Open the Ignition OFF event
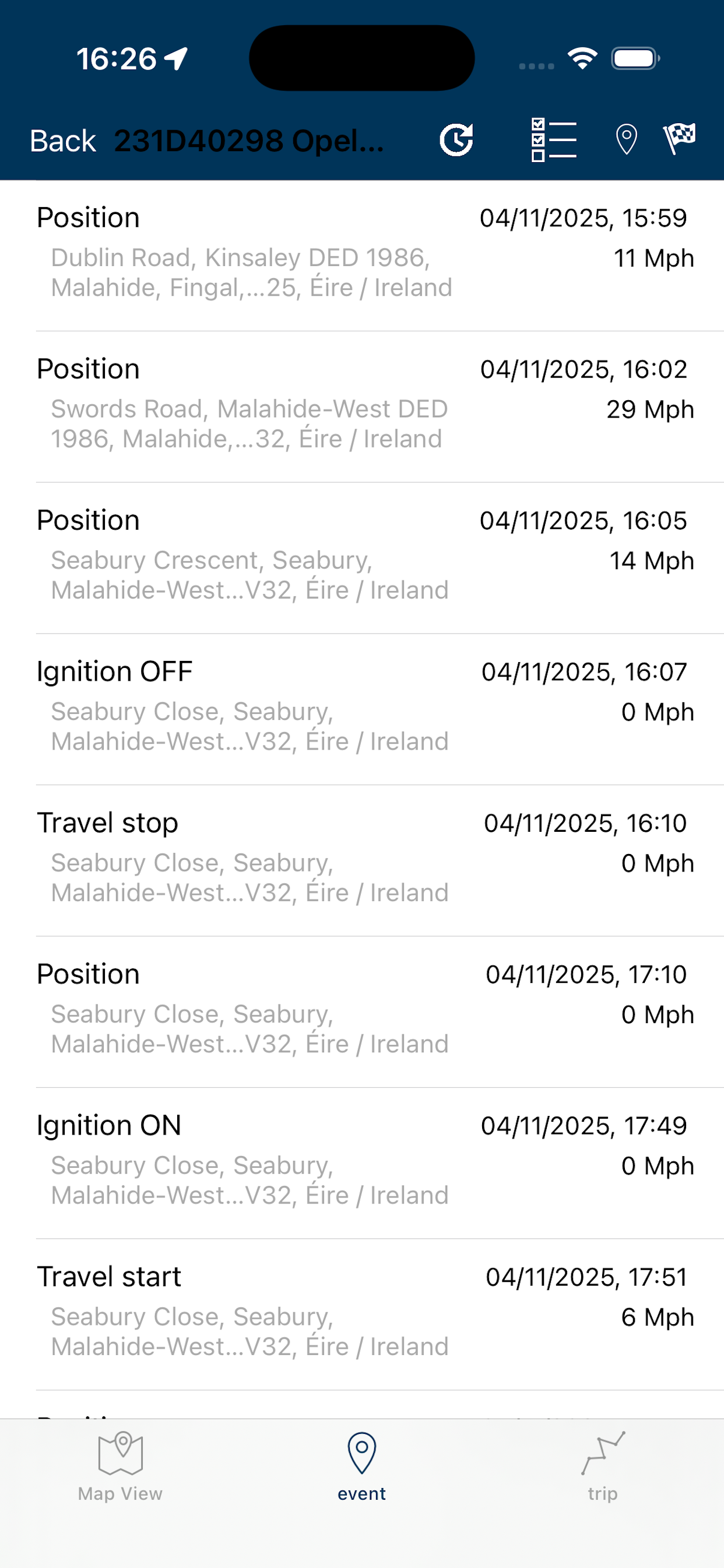This screenshot has height=1568, width=724. [362, 710]
